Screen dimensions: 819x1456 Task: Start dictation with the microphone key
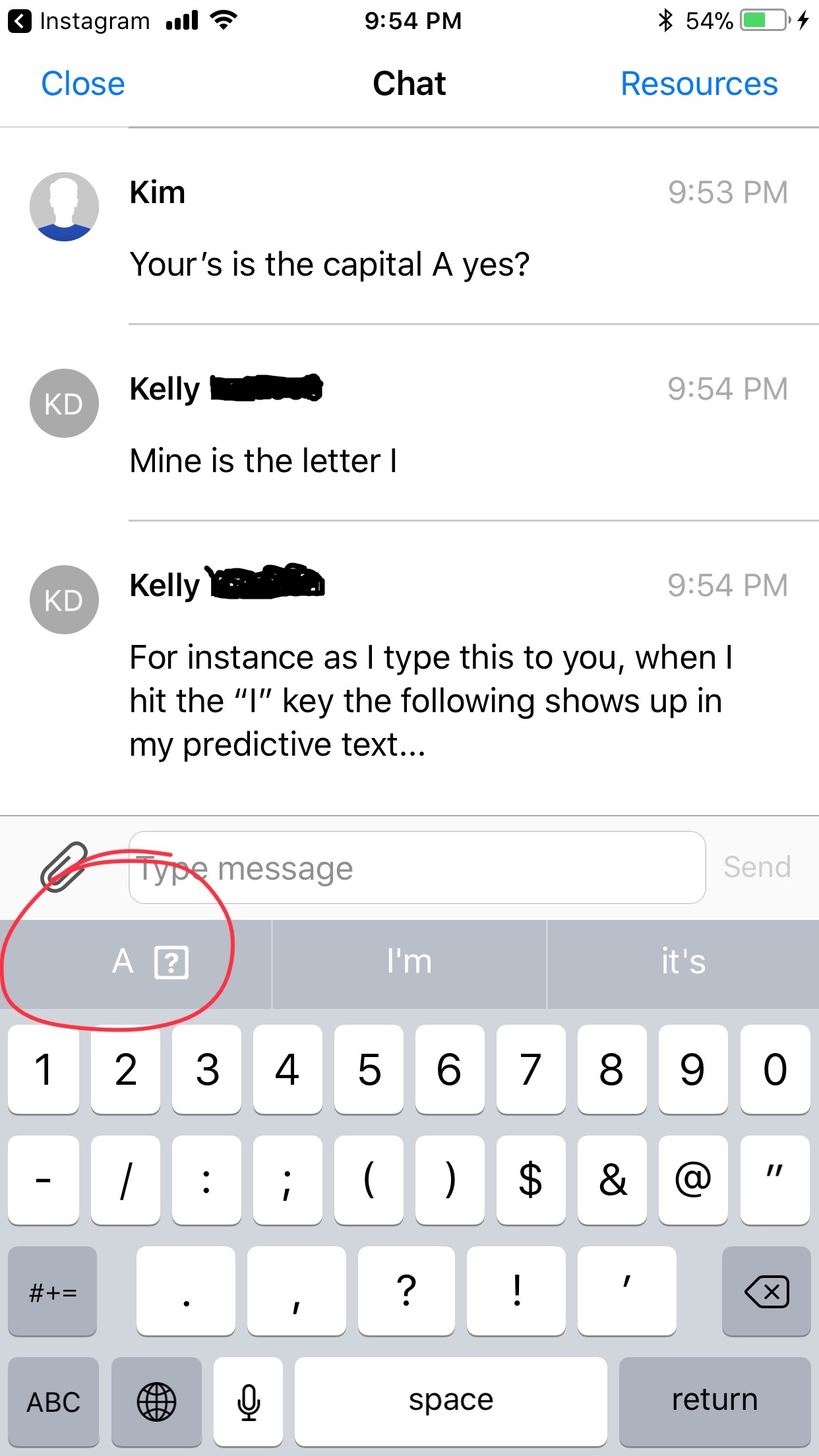[x=249, y=1401]
